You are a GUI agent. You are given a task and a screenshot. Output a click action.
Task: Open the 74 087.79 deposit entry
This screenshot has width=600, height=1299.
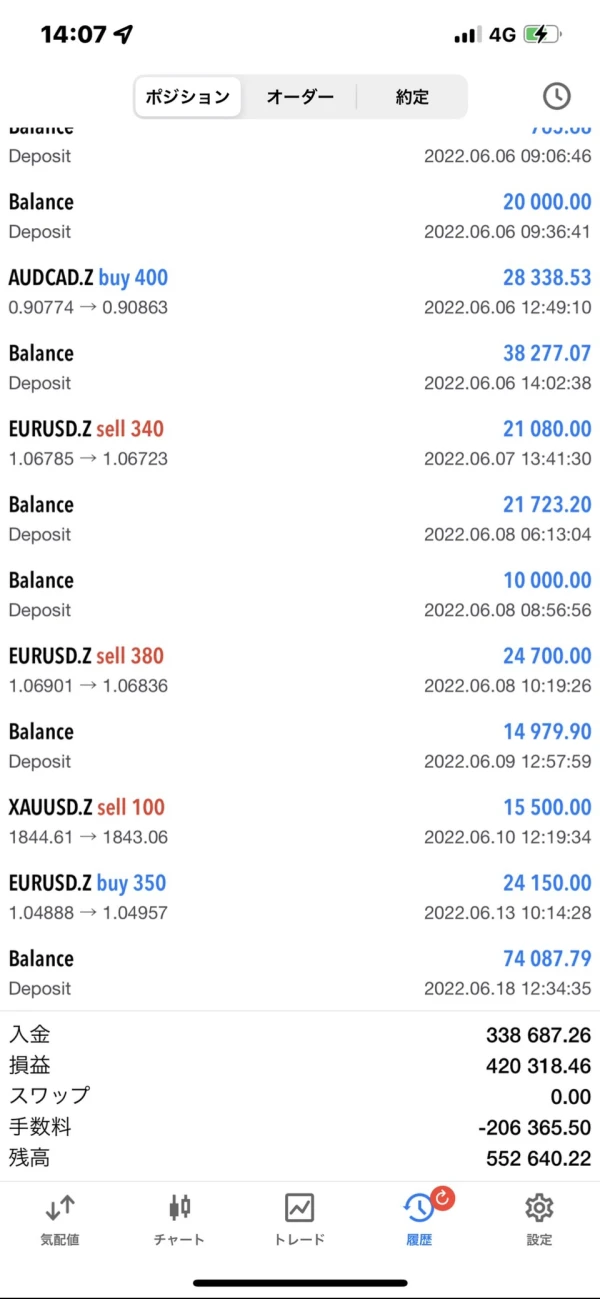(x=300, y=973)
